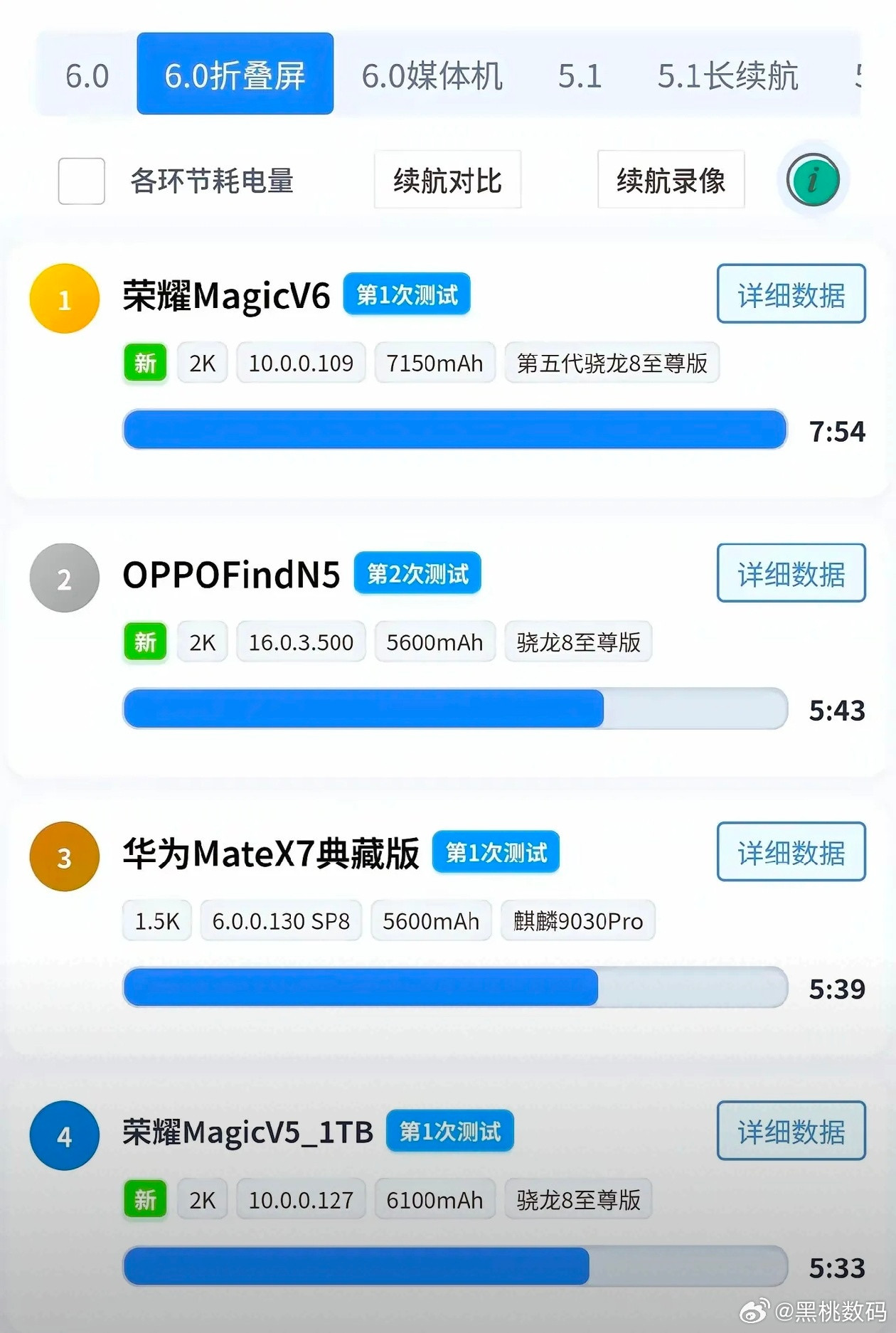The image size is (896, 1333).
Task: Open the info icon next to 续航录像
Action: pyautogui.click(x=812, y=180)
